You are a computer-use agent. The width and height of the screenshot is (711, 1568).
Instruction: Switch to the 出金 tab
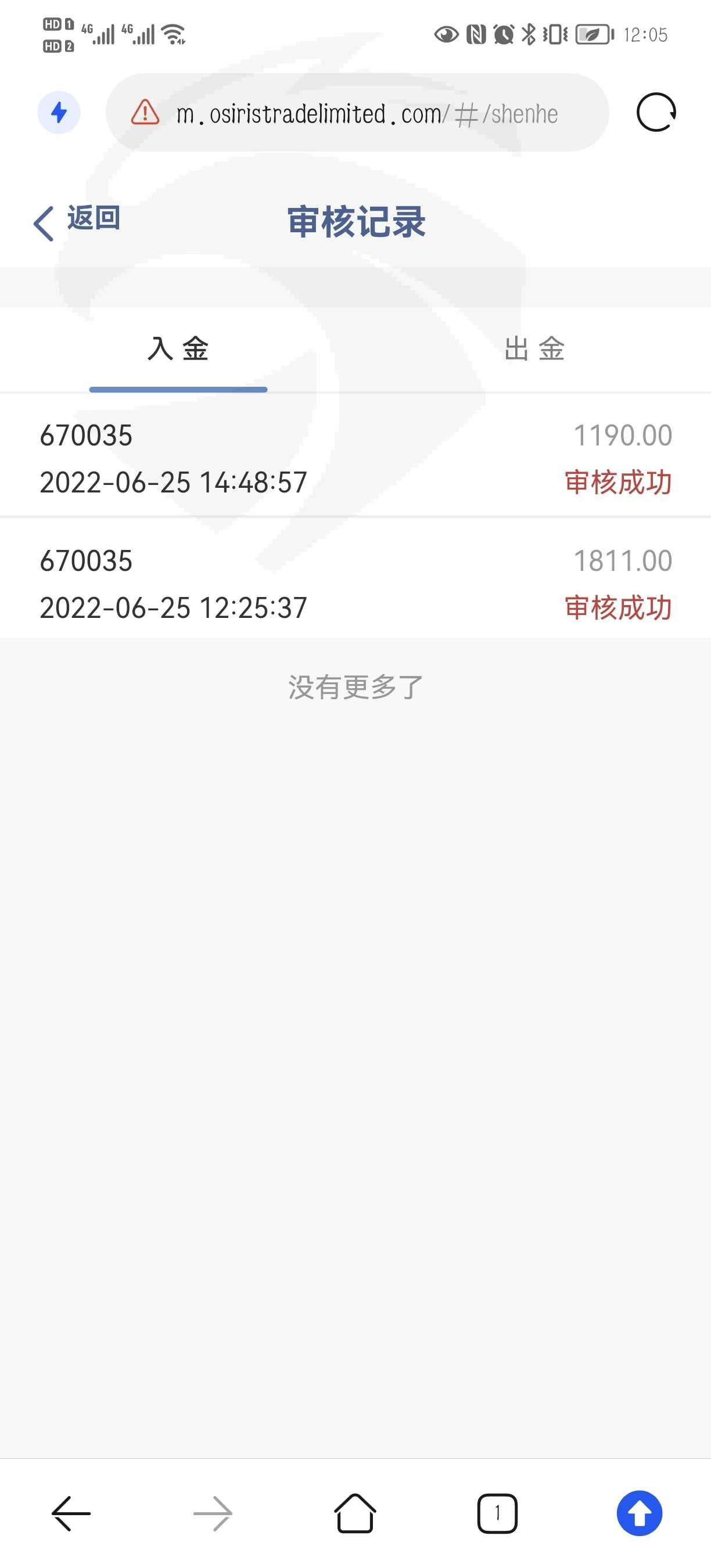coord(534,350)
